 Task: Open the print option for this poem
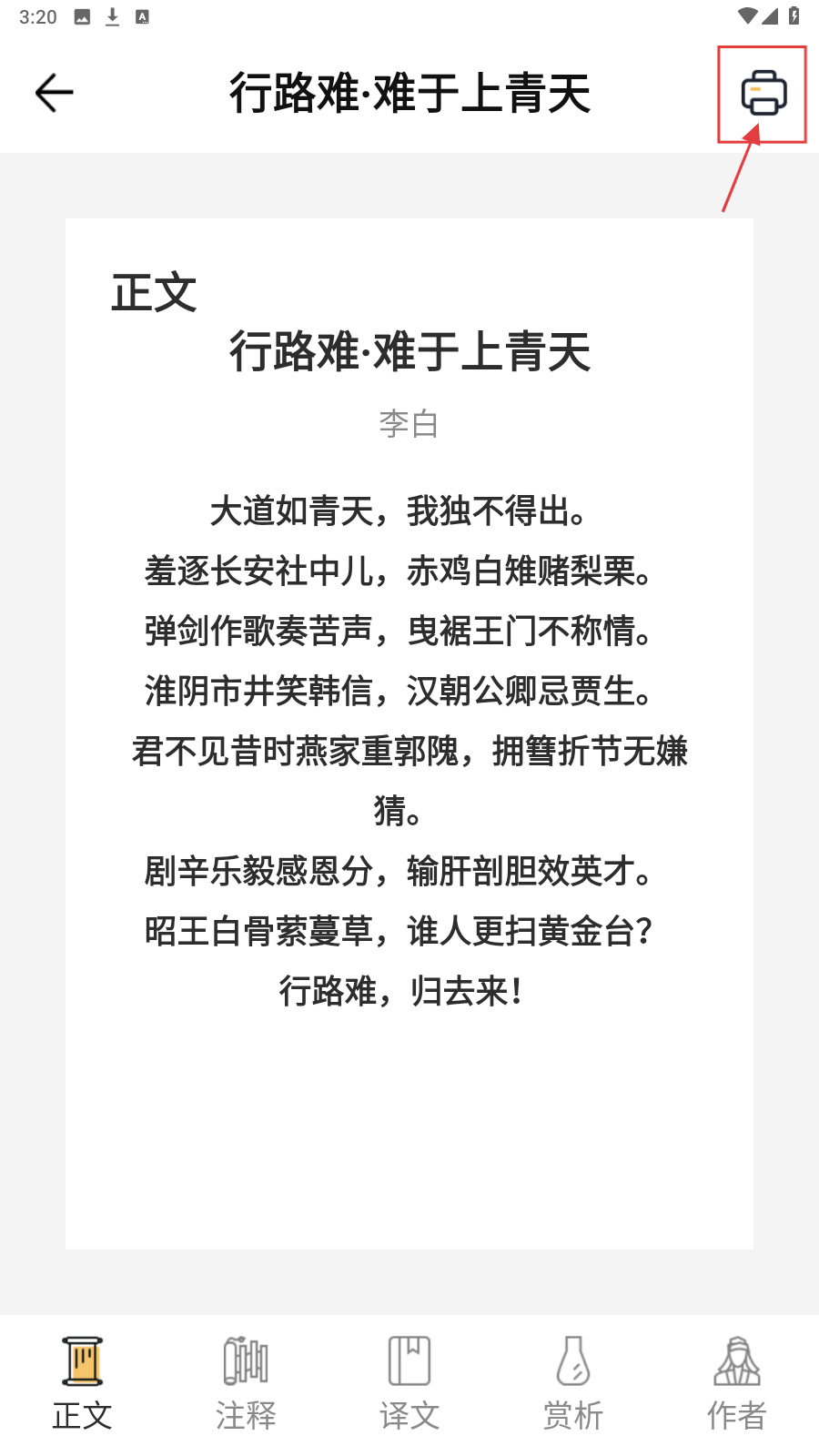point(763,93)
